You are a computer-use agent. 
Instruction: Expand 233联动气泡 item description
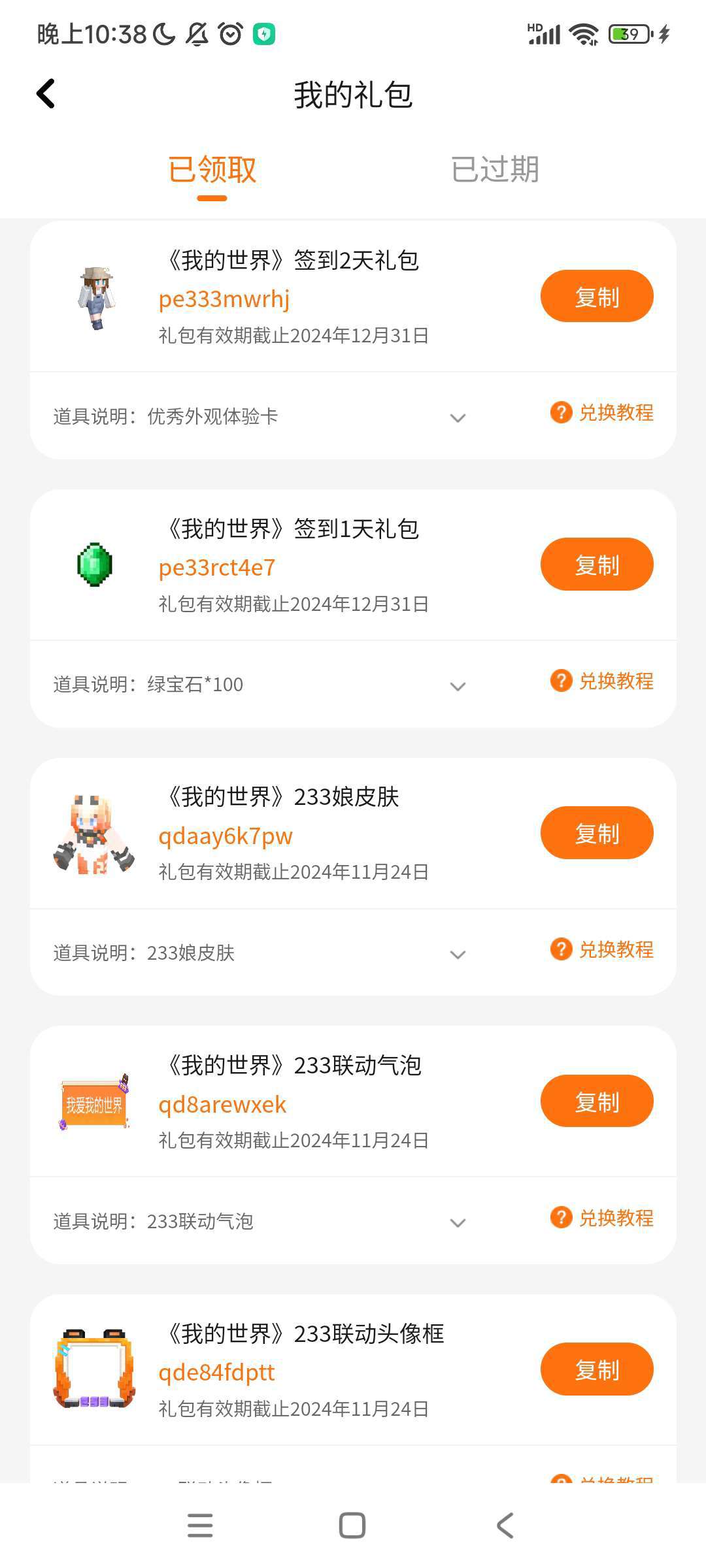[458, 1222]
